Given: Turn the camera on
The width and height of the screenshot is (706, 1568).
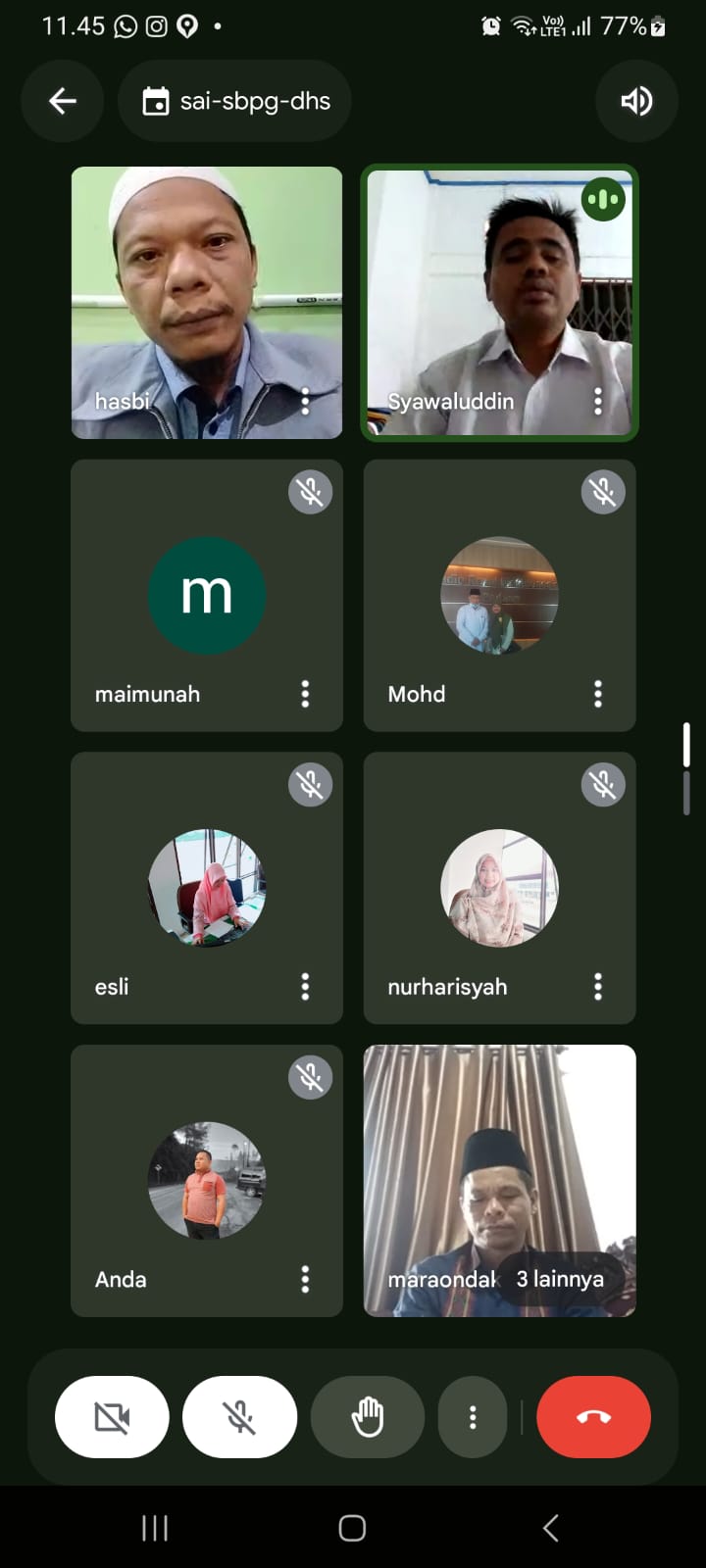Looking at the screenshot, I should pyautogui.click(x=112, y=1417).
